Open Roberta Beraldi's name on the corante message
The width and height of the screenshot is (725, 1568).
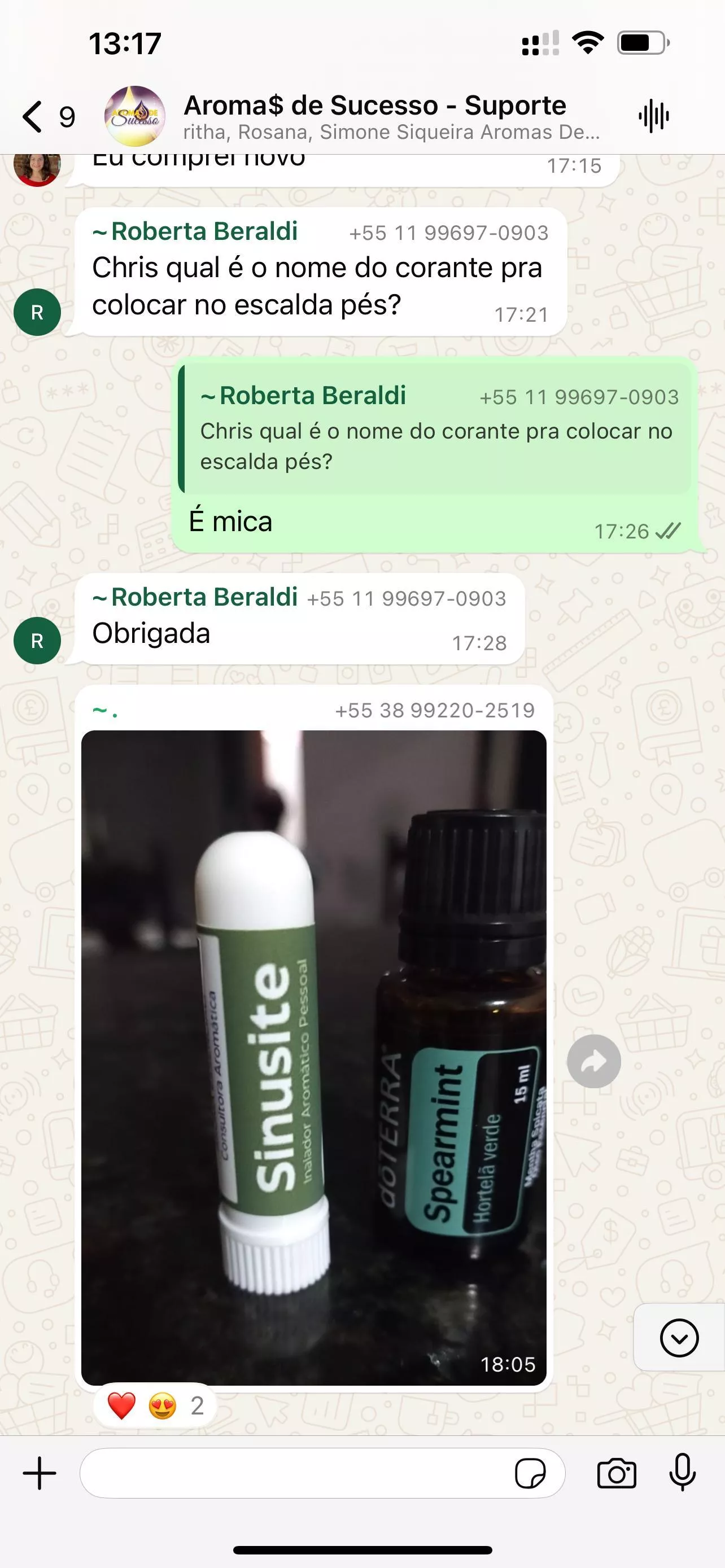tap(195, 231)
